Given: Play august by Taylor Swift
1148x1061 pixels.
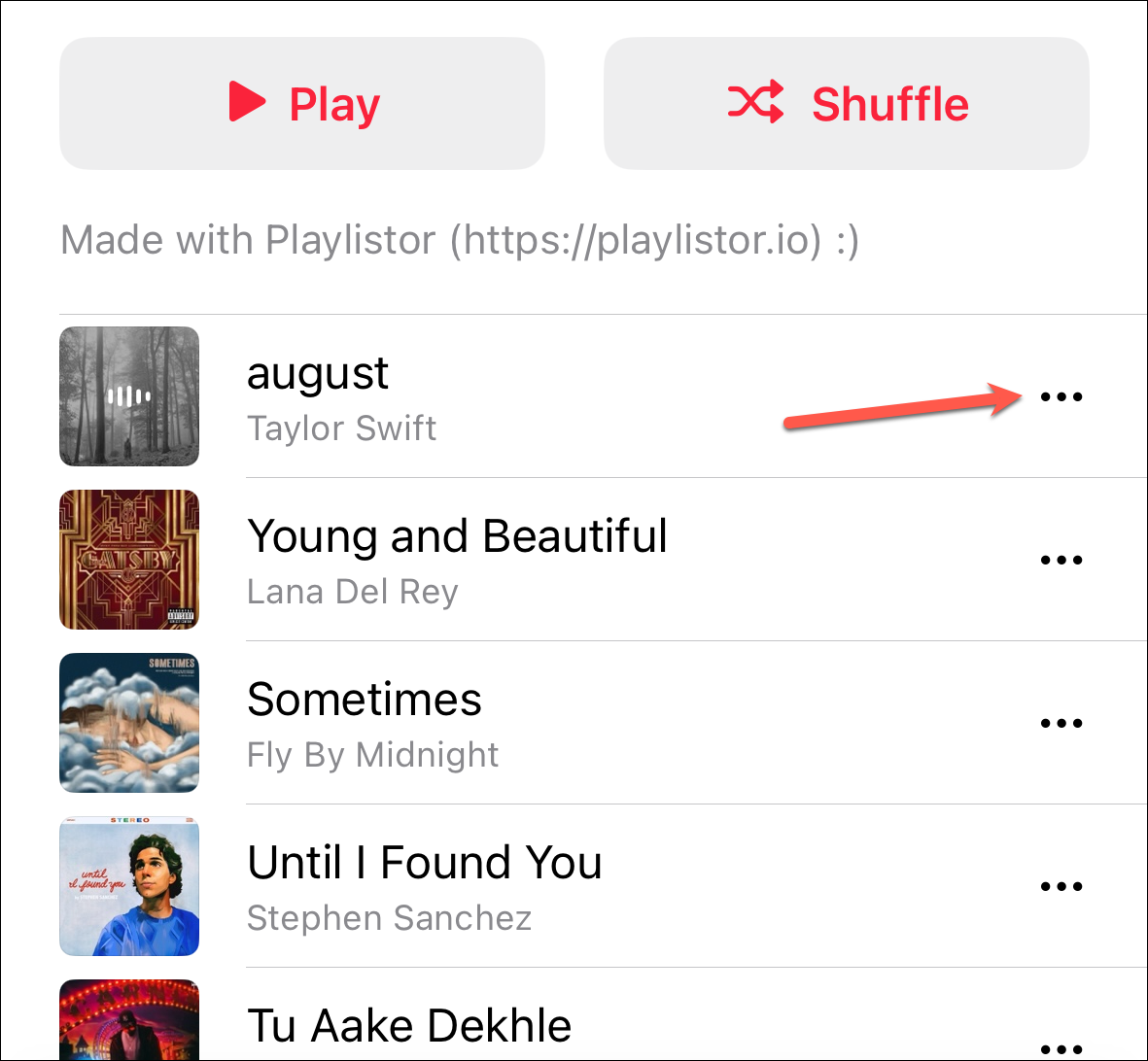Looking at the screenshot, I should pos(318,374).
